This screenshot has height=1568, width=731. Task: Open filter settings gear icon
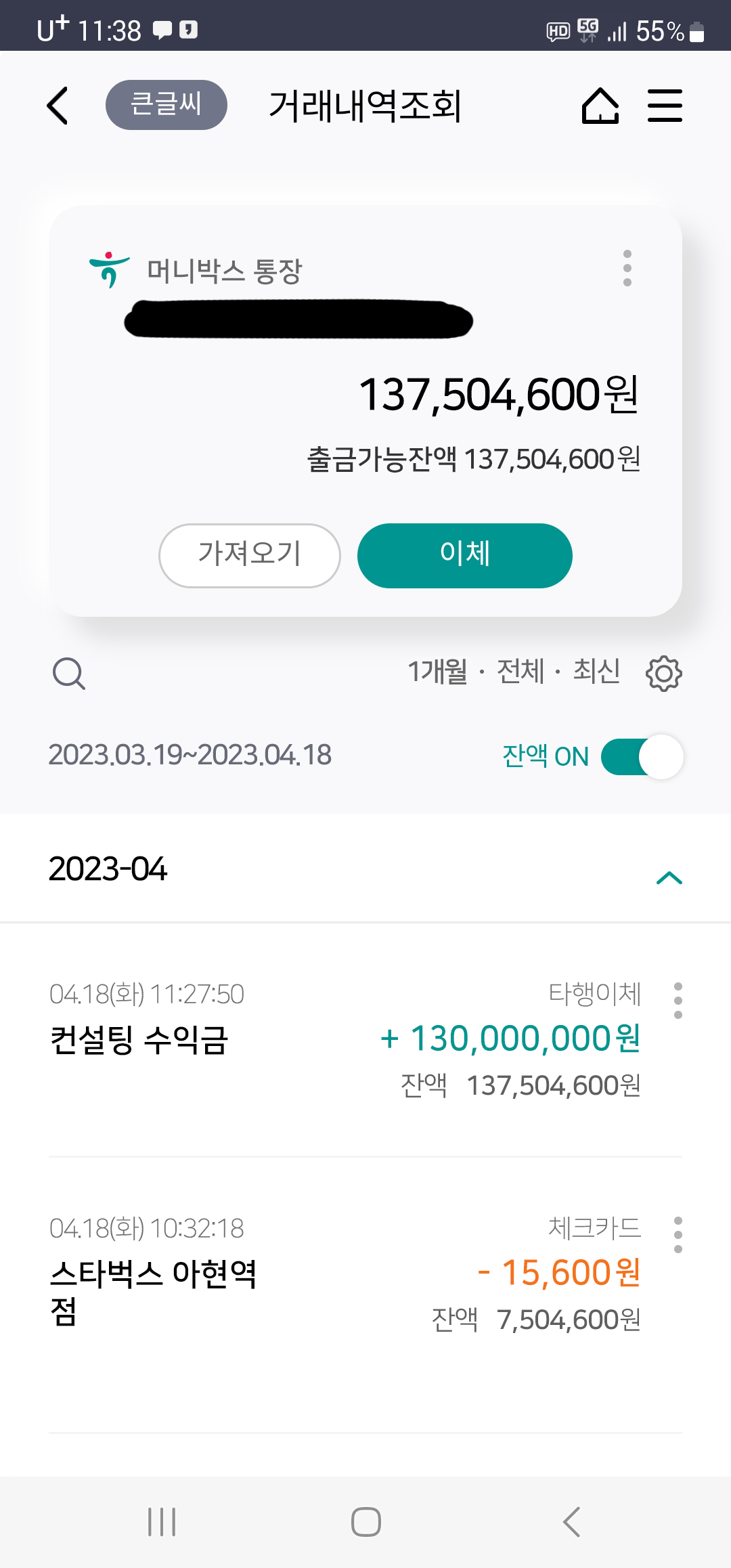coord(664,673)
